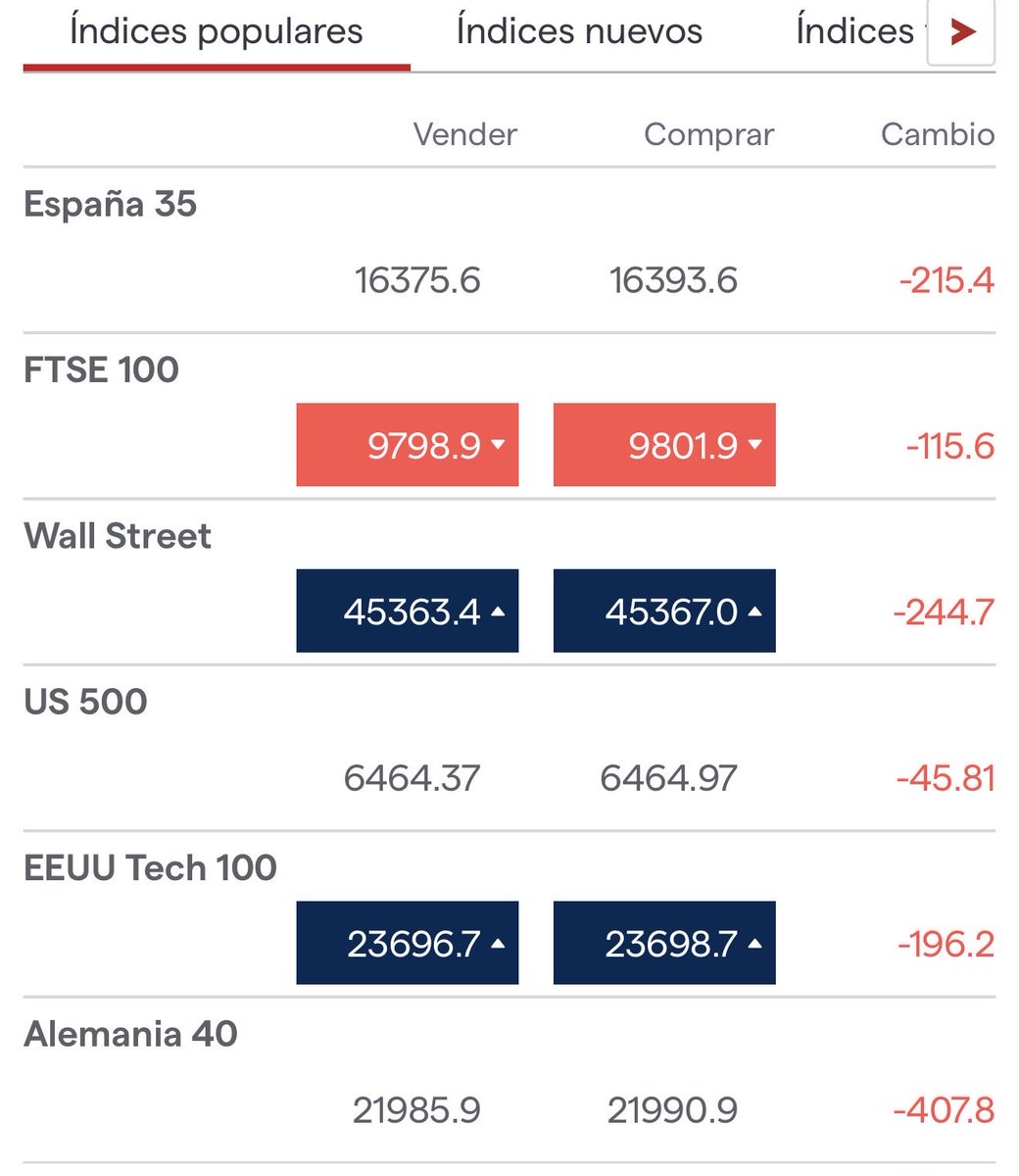Switch to the Índices populares tab
The width and height of the screenshot is (1019, 1176).
[x=217, y=32]
